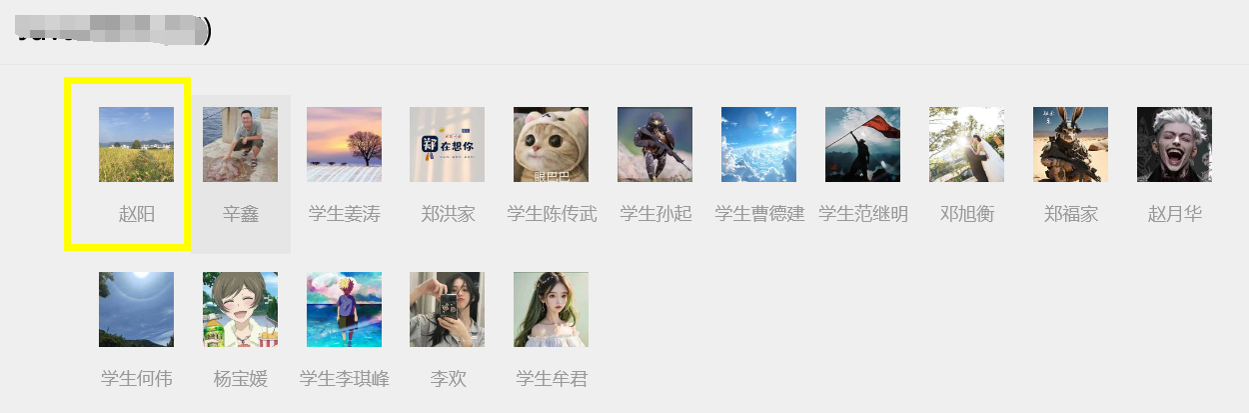Open 学生牟君's profile
Image resolution: width=1249 pixels, height=413 pixels.
tap(551, 310)
